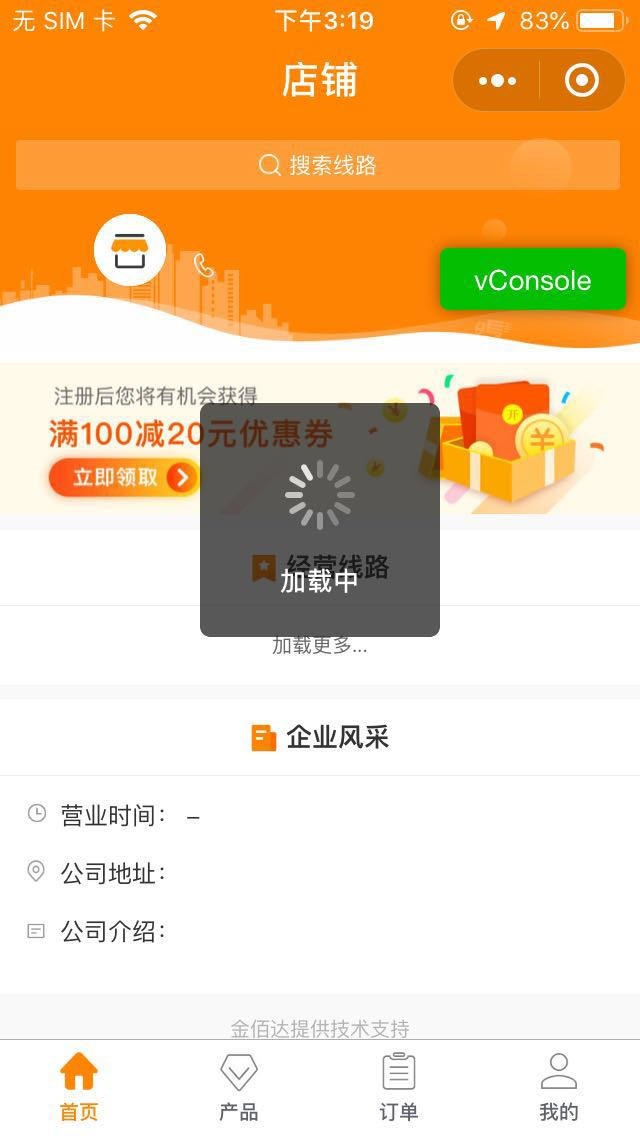Switch to the 产品 tab
The width and height of the screenshot is (640, 1136).
238,1086
